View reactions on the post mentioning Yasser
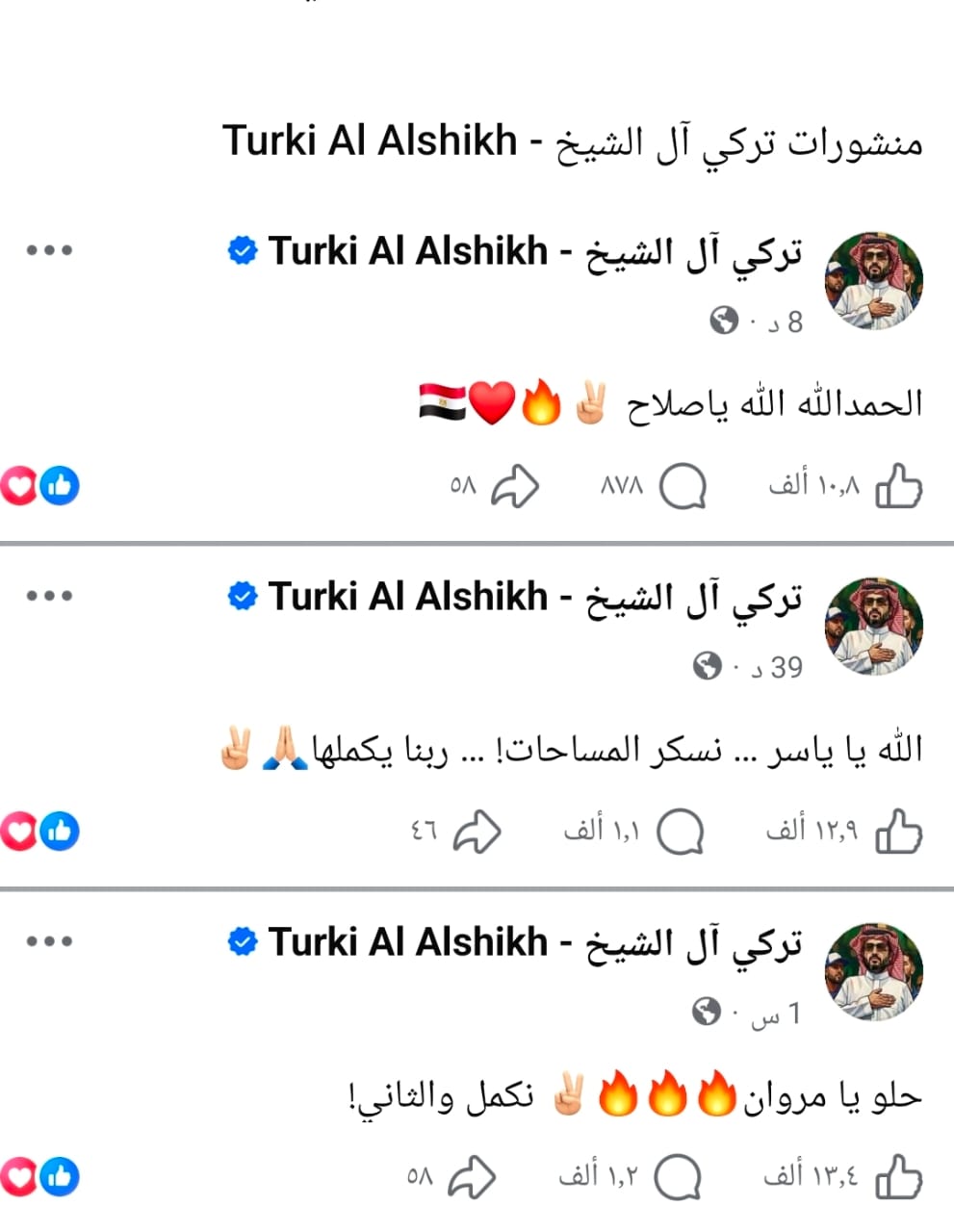Viewport: 954px width, 1232px height. (40, 832)
